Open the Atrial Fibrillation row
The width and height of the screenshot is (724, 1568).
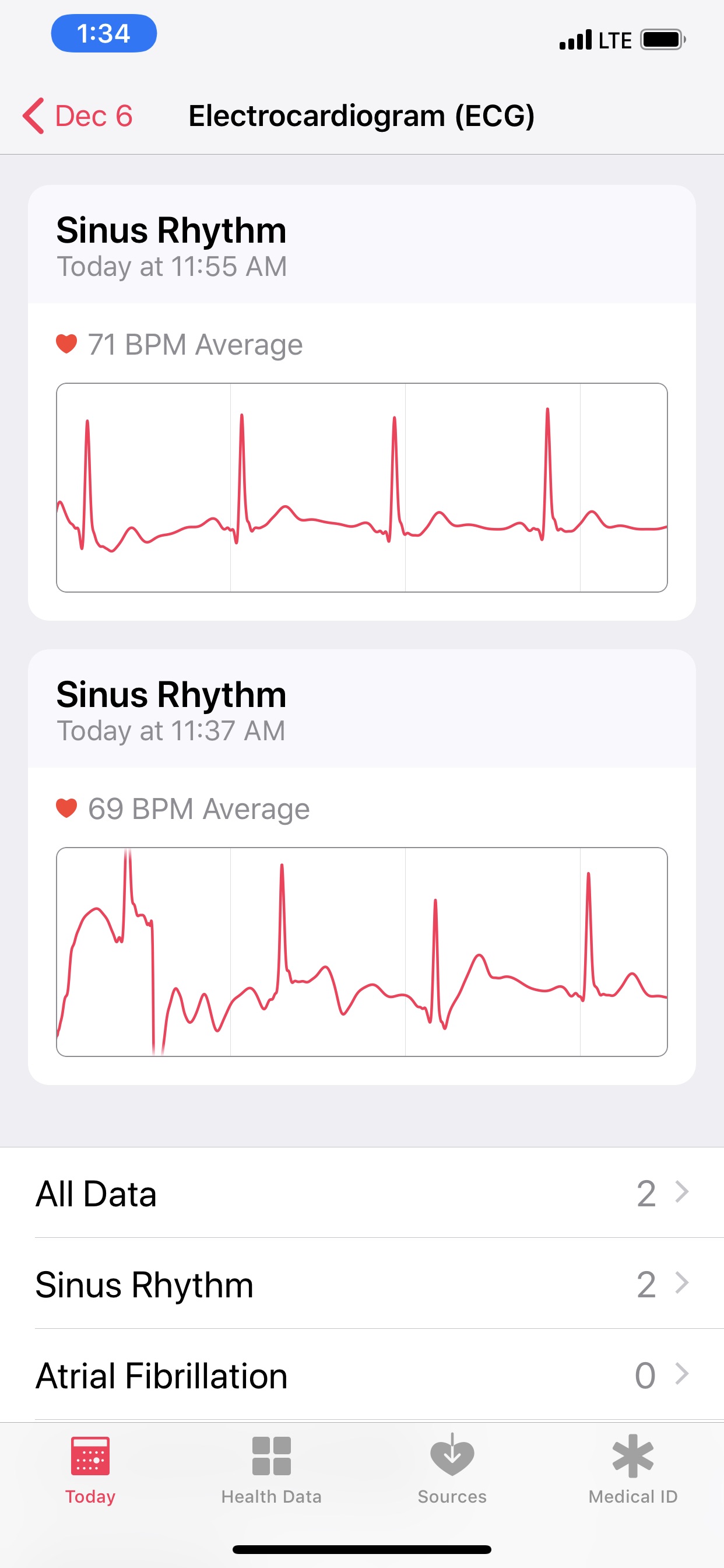click(x=362, y=1375)
